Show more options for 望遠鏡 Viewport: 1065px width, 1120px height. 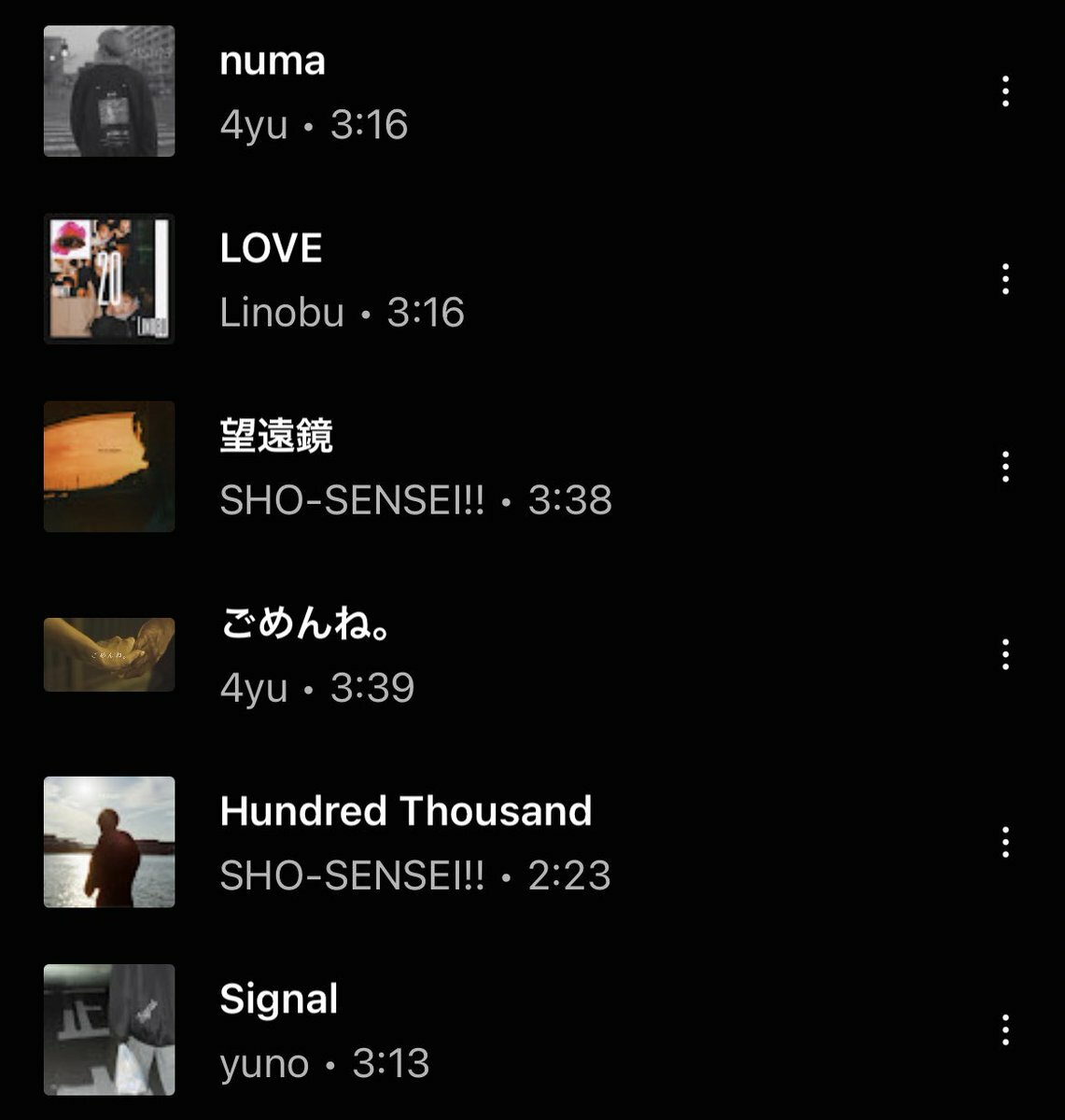1005,467
